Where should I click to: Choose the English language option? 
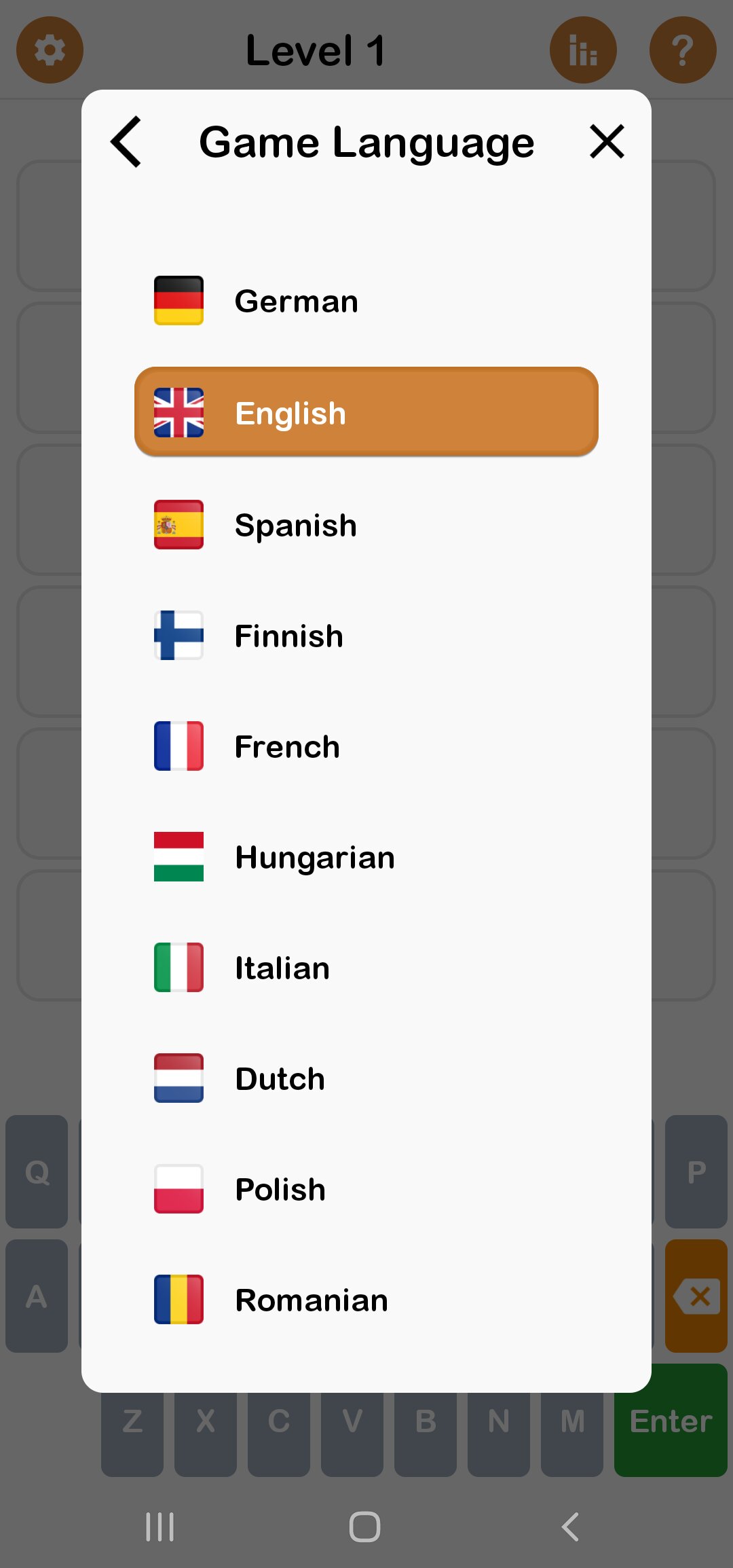coord(366,412)
